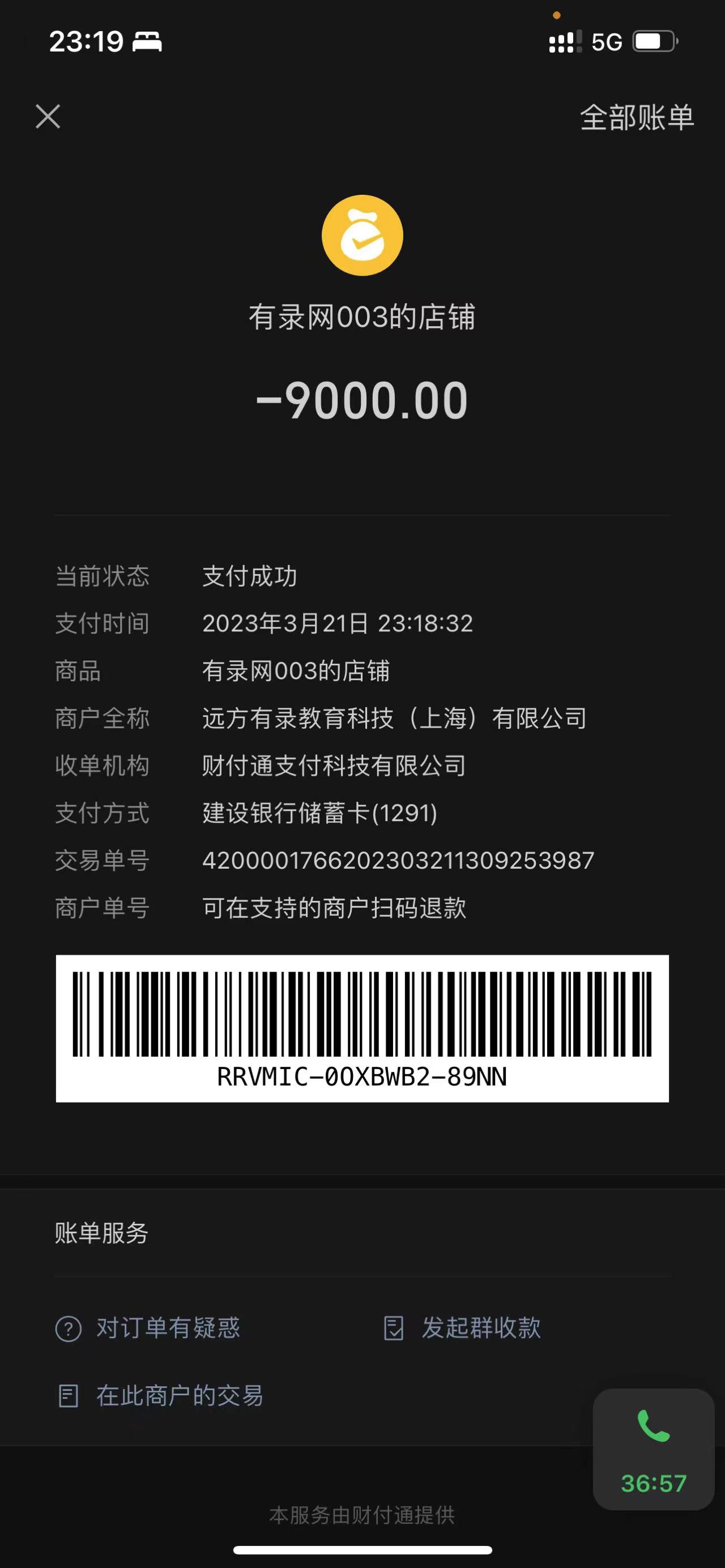View 在此商户的交易 transactions
Image resolution: width=725 pixels, height=1568 pixels.
click(x=161, y=1396)
